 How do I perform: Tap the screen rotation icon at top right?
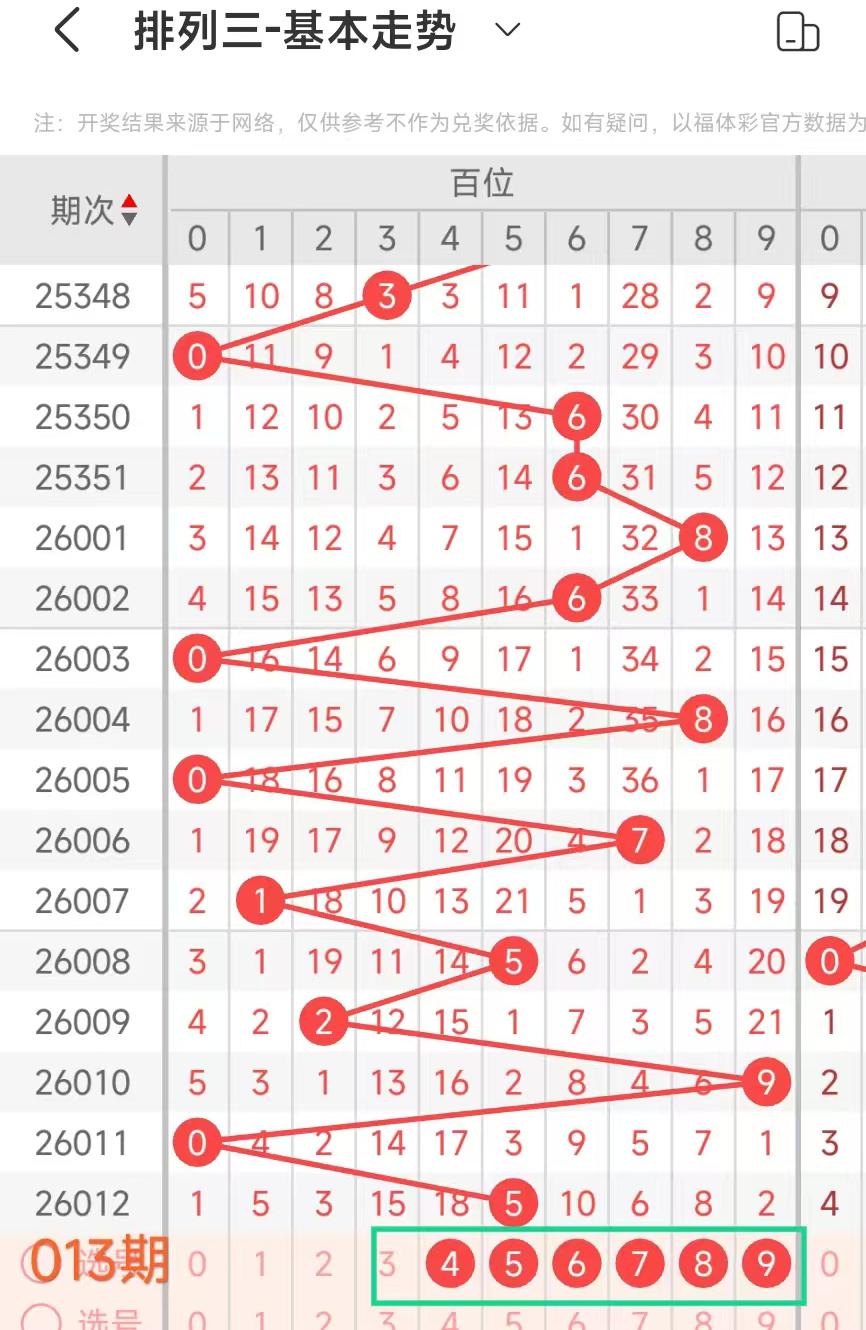point(797,32)
